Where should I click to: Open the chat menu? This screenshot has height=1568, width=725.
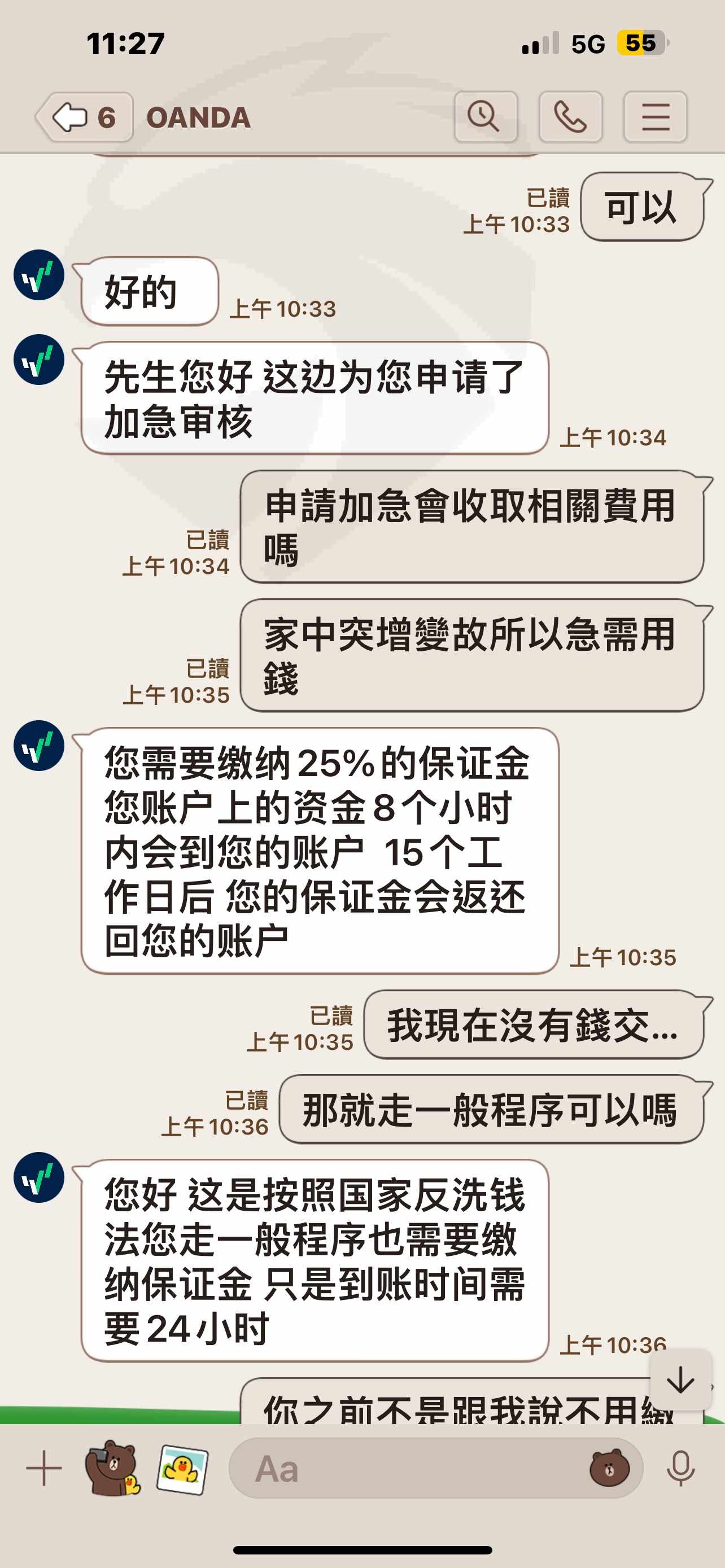[655, 117]
